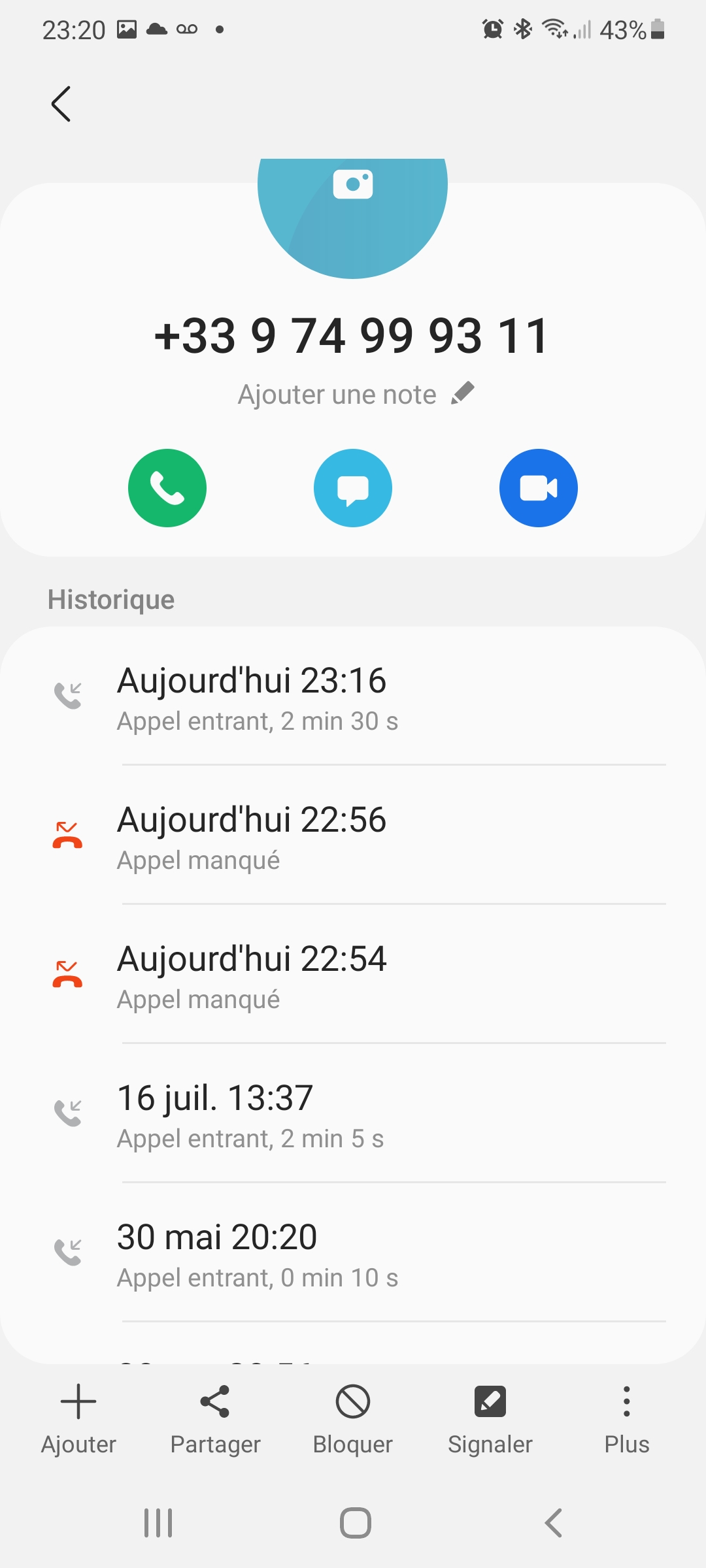This screenshot has width=706, height=1568.
Task: Go back using the top-left arrow
Action: point(61,104)
